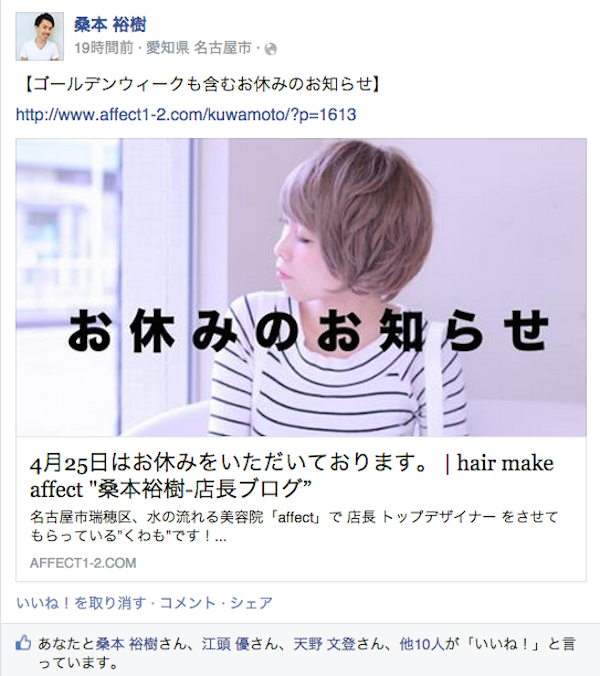Open the author name 桑本 裕樹
Image resolution: width=600 pixels, height=676 pixels.
[x=110, y=25]
